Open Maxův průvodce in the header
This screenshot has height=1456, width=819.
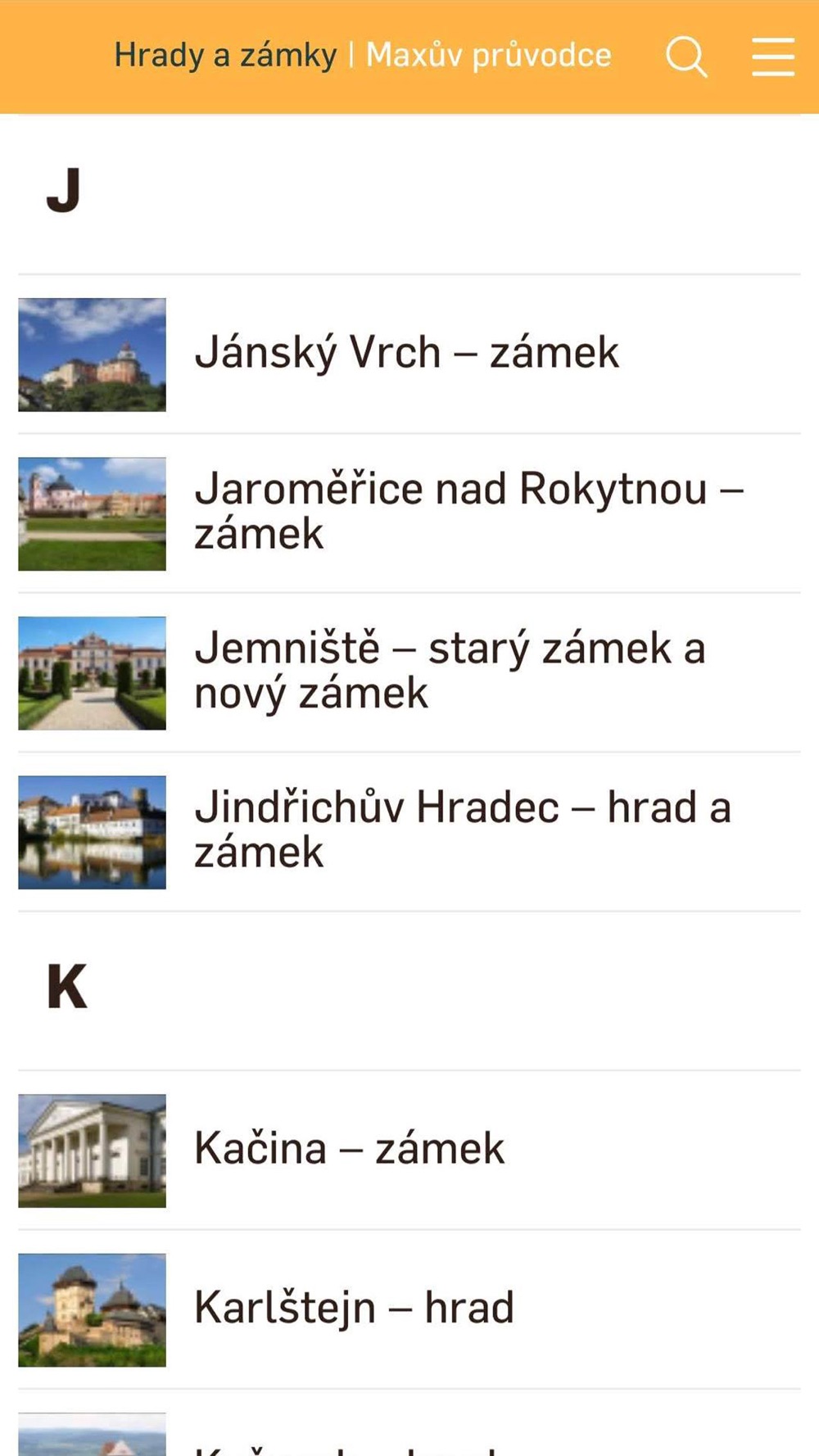click(488, 56)
